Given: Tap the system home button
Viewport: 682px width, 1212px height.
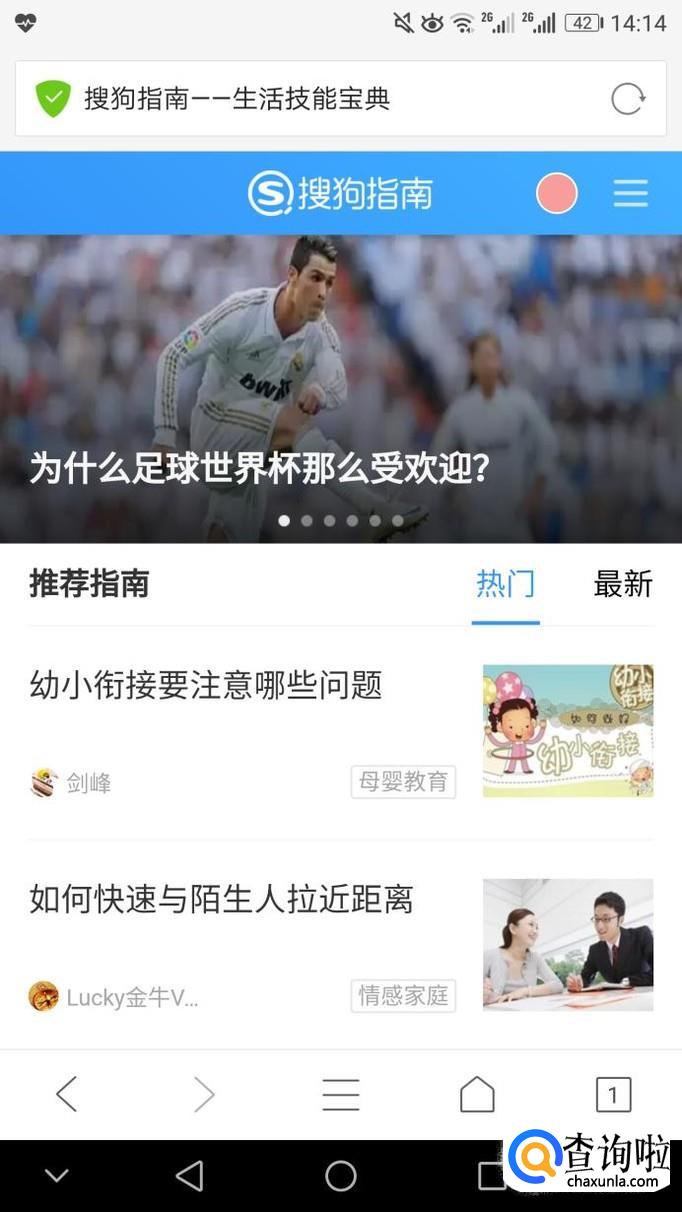Looking at the screenshot, I should click(340, 1176).
